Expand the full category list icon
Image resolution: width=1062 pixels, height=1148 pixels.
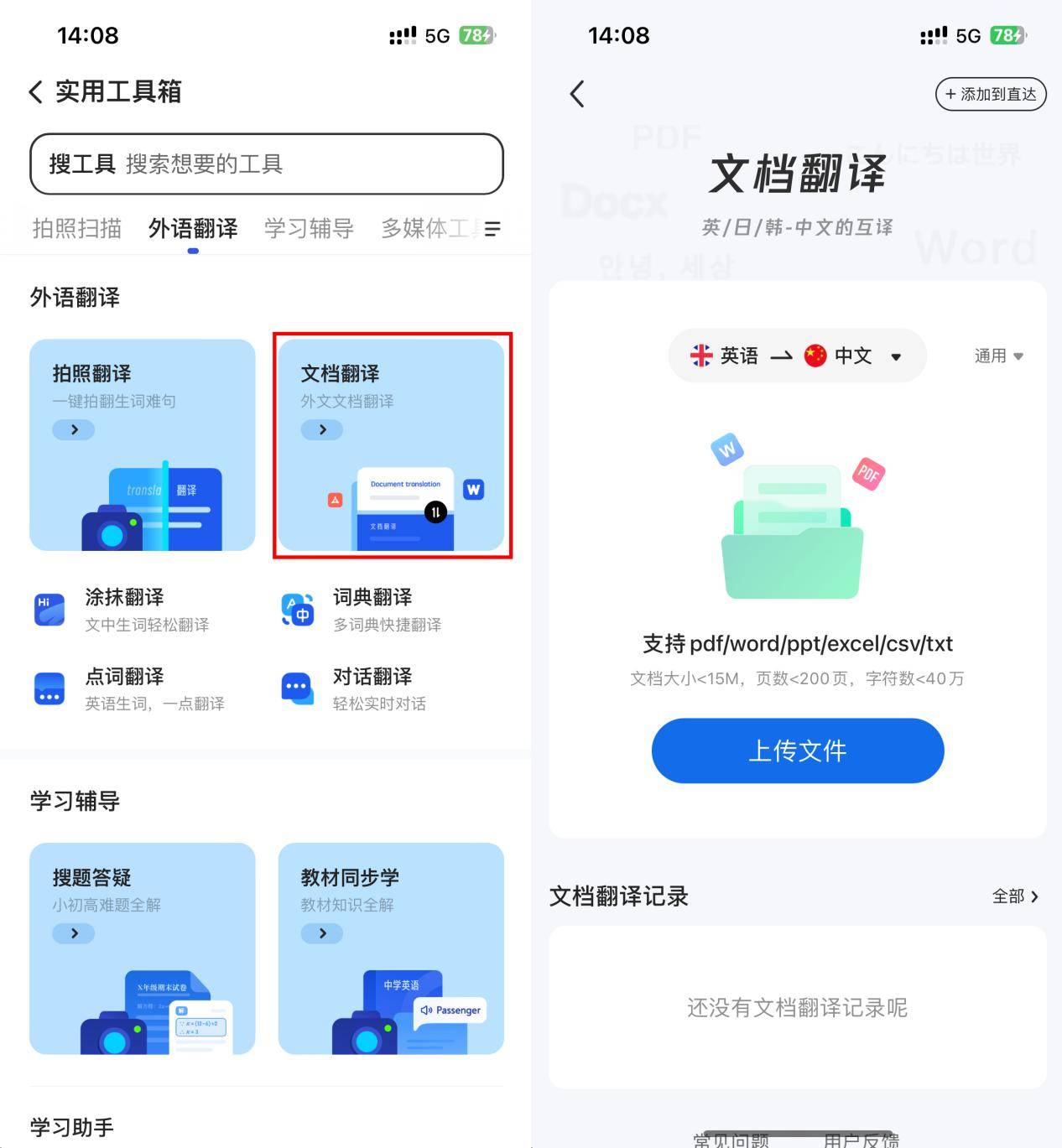click(492, 229)
